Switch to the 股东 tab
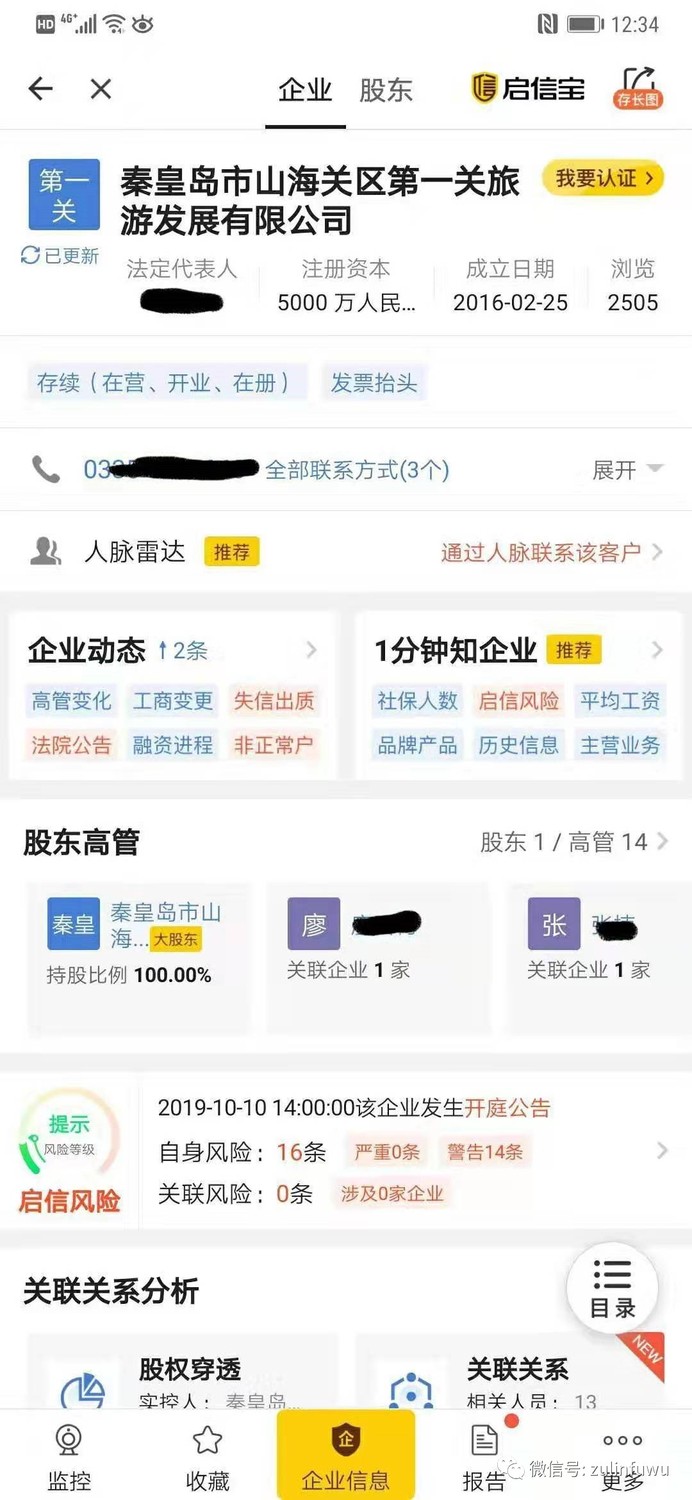 tap(386, 90)
